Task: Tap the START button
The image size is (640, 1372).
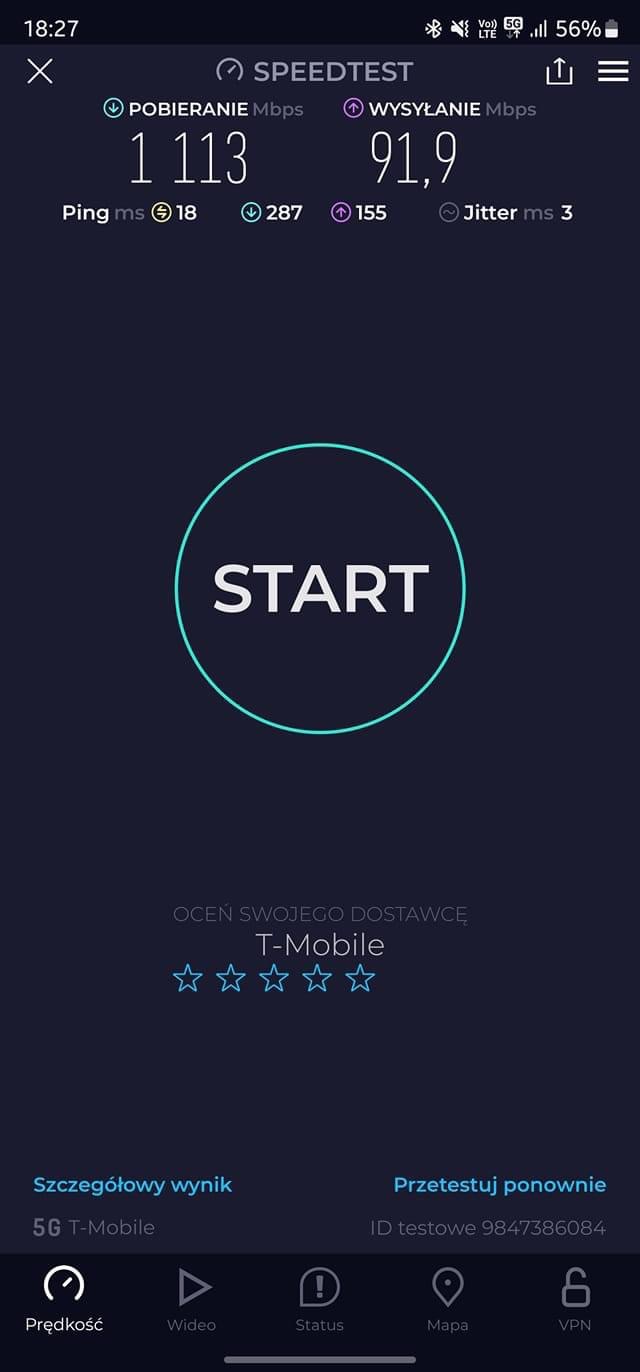Action: click(x=320, y=588)
